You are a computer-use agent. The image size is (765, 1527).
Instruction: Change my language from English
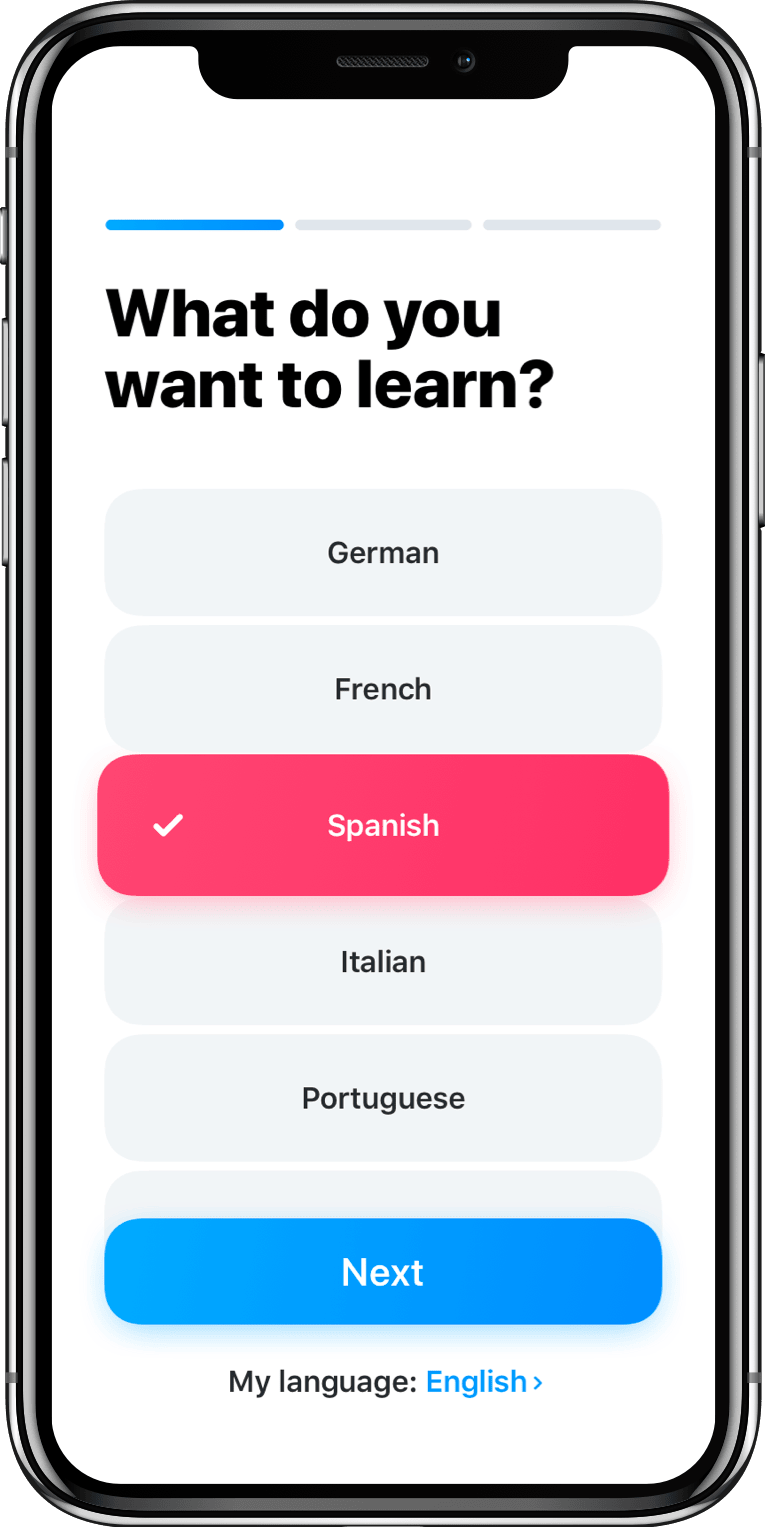485,1382
